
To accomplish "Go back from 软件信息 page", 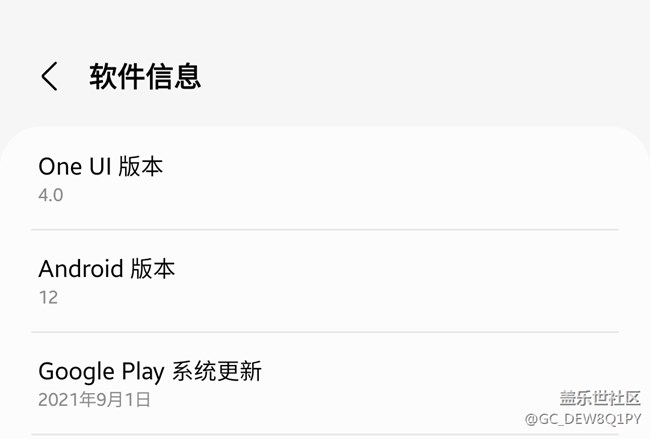I will click(x=49, y=76).
